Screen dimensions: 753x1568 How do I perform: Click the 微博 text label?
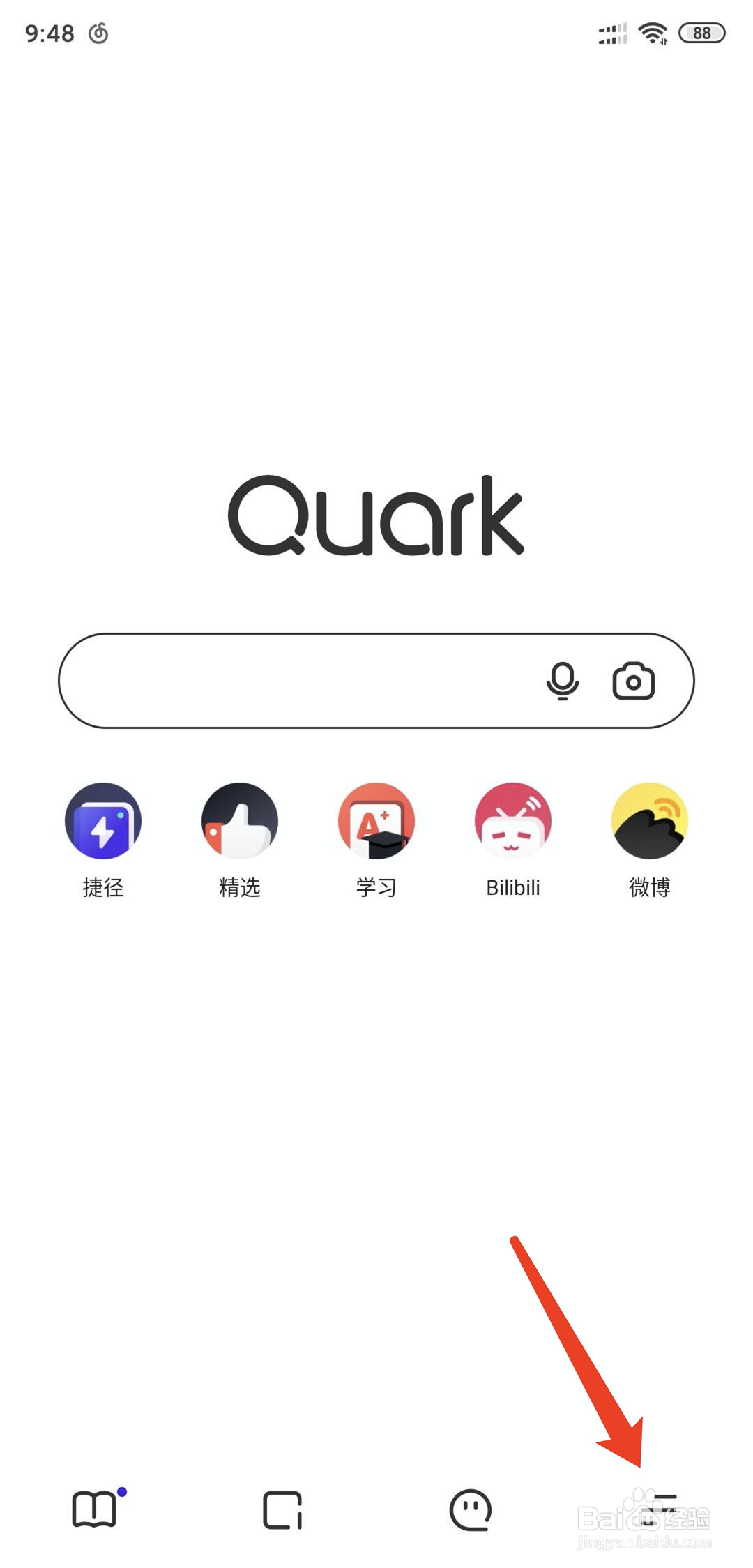click(x=649, y=887)
